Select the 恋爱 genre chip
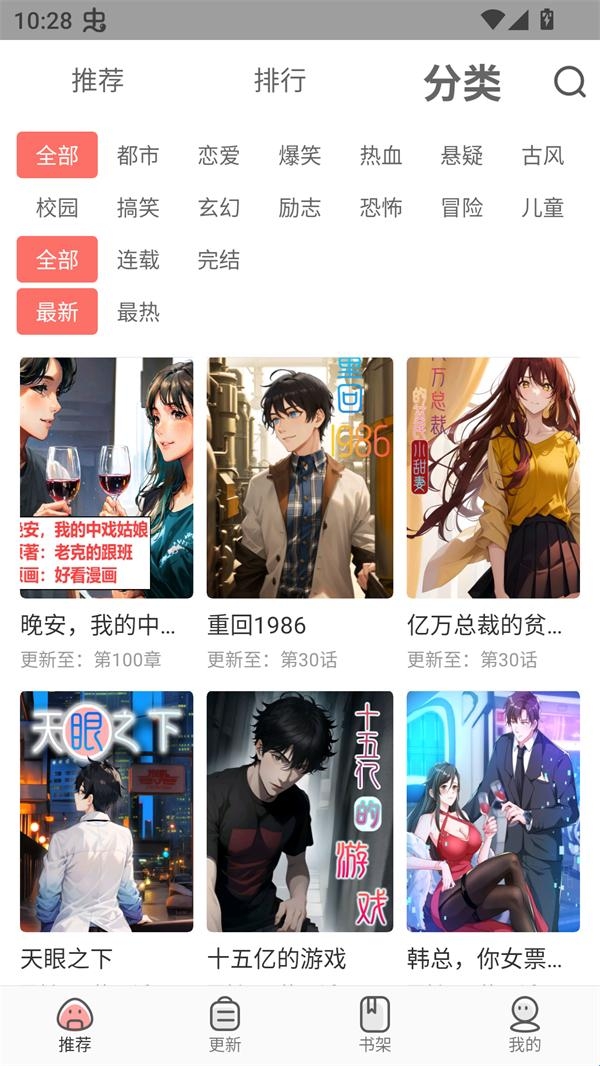600x1066 pixels. (x=219, y=156)
